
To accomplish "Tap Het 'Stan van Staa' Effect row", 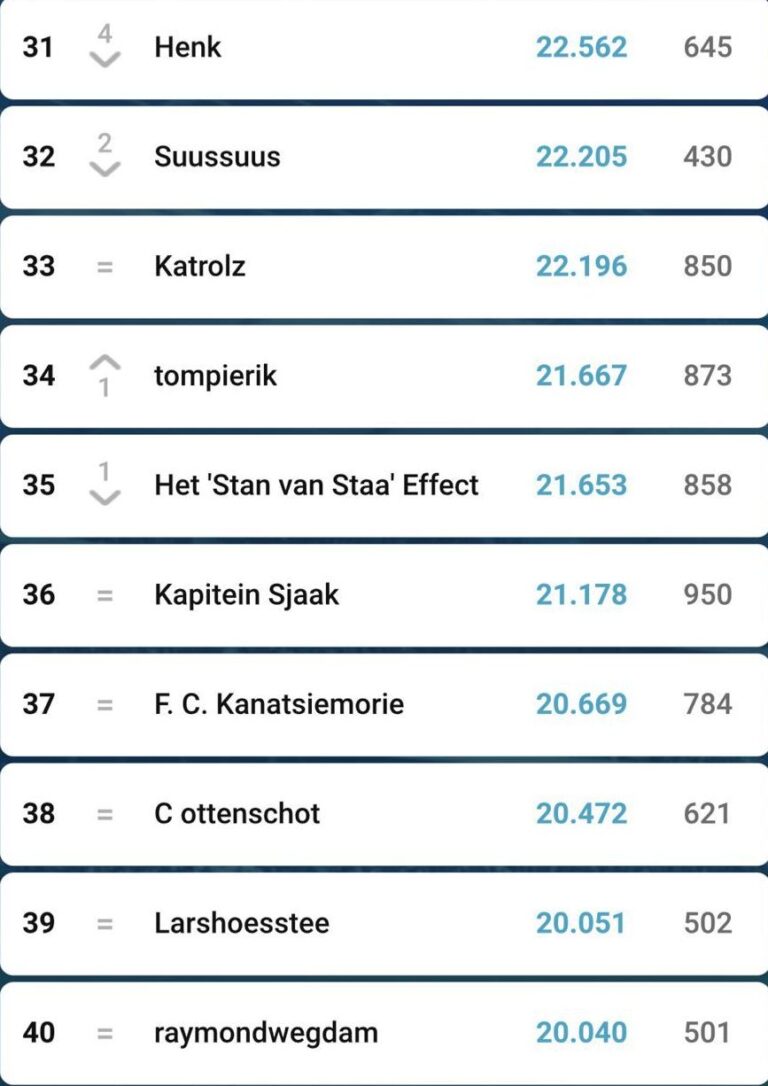I will (316, 486).
